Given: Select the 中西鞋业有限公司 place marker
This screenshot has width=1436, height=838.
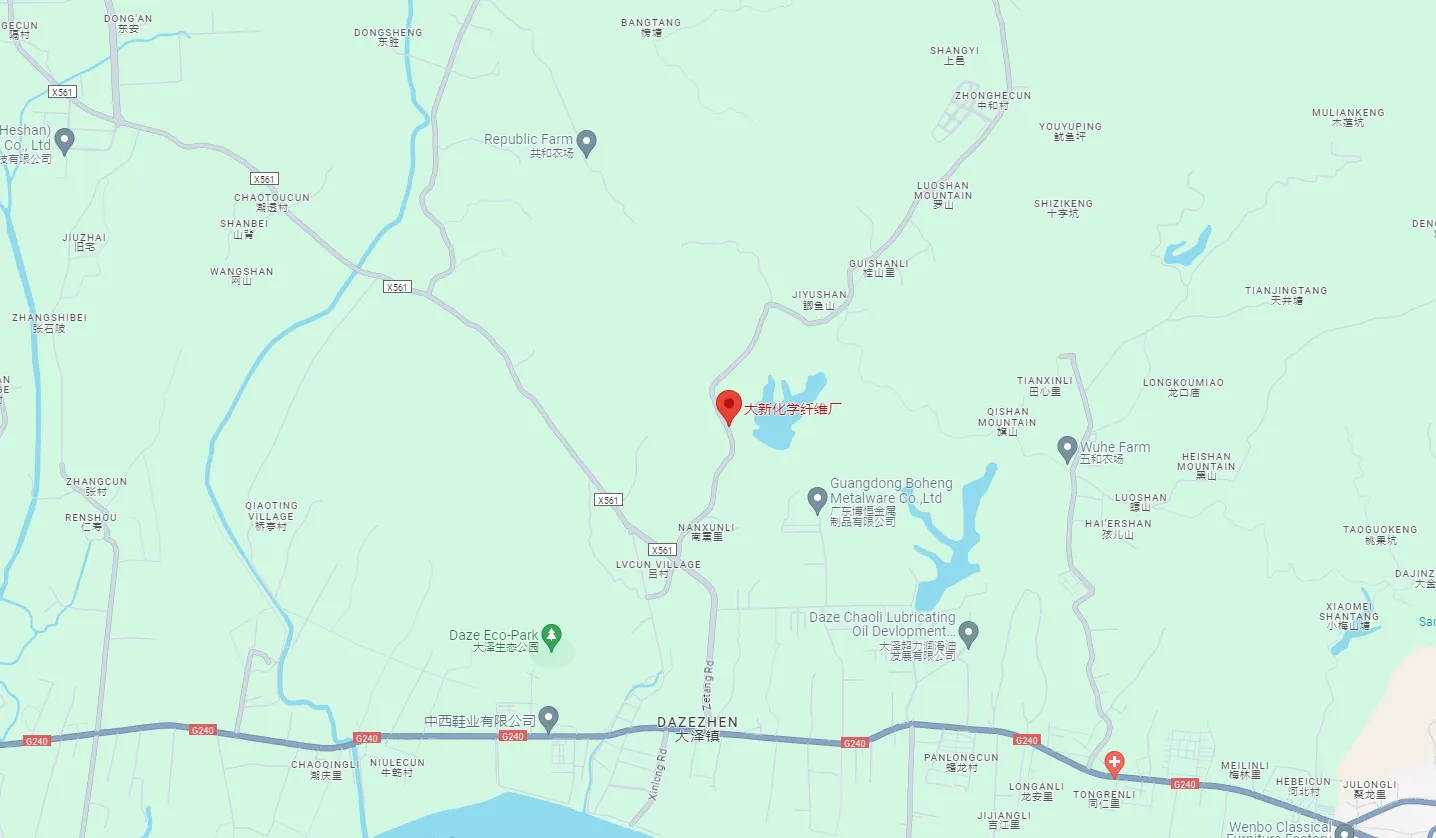Looking at the screenshot, I should pyautogui.click(x=548, y=717).
